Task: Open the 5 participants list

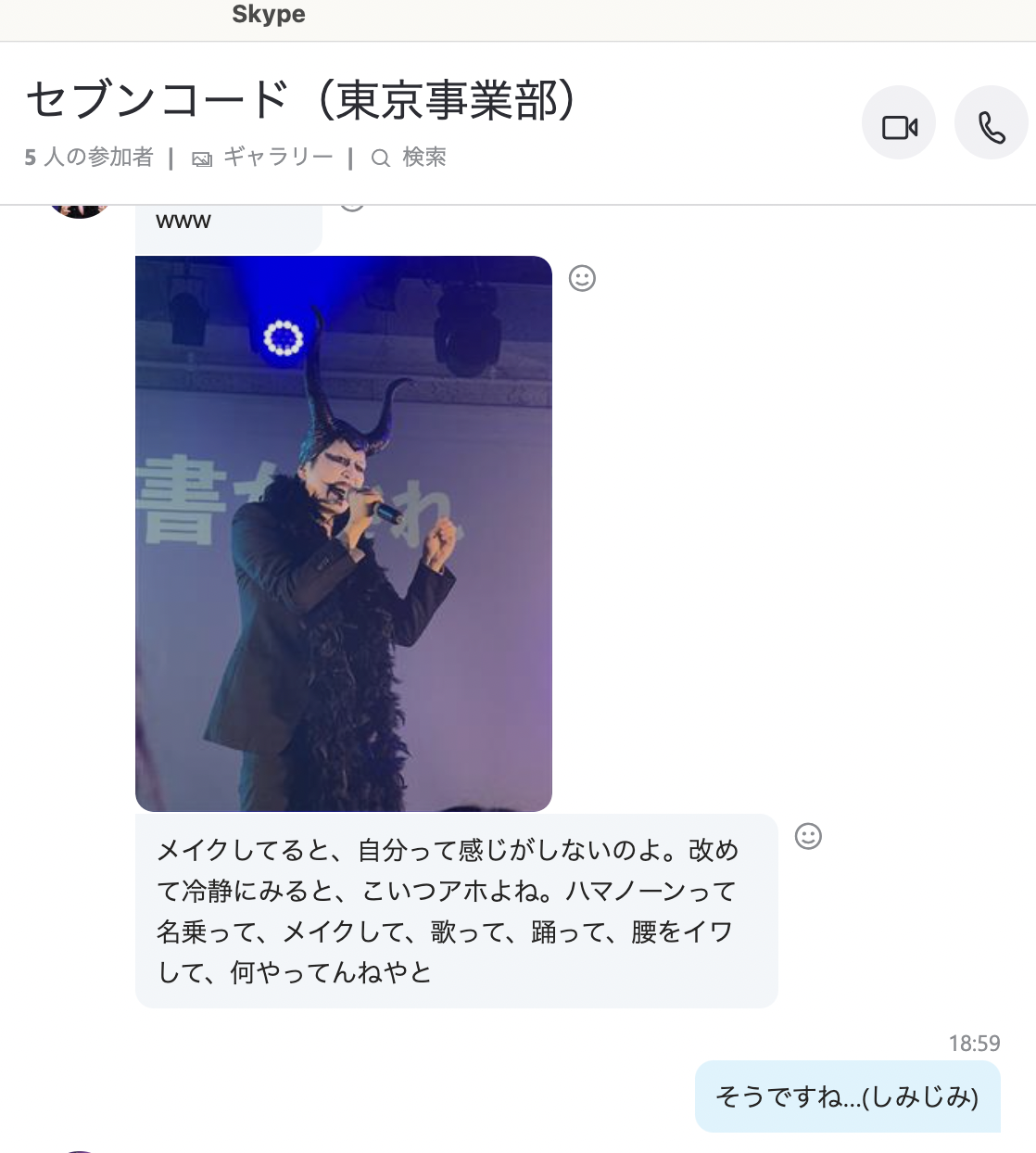Action: 89,158
